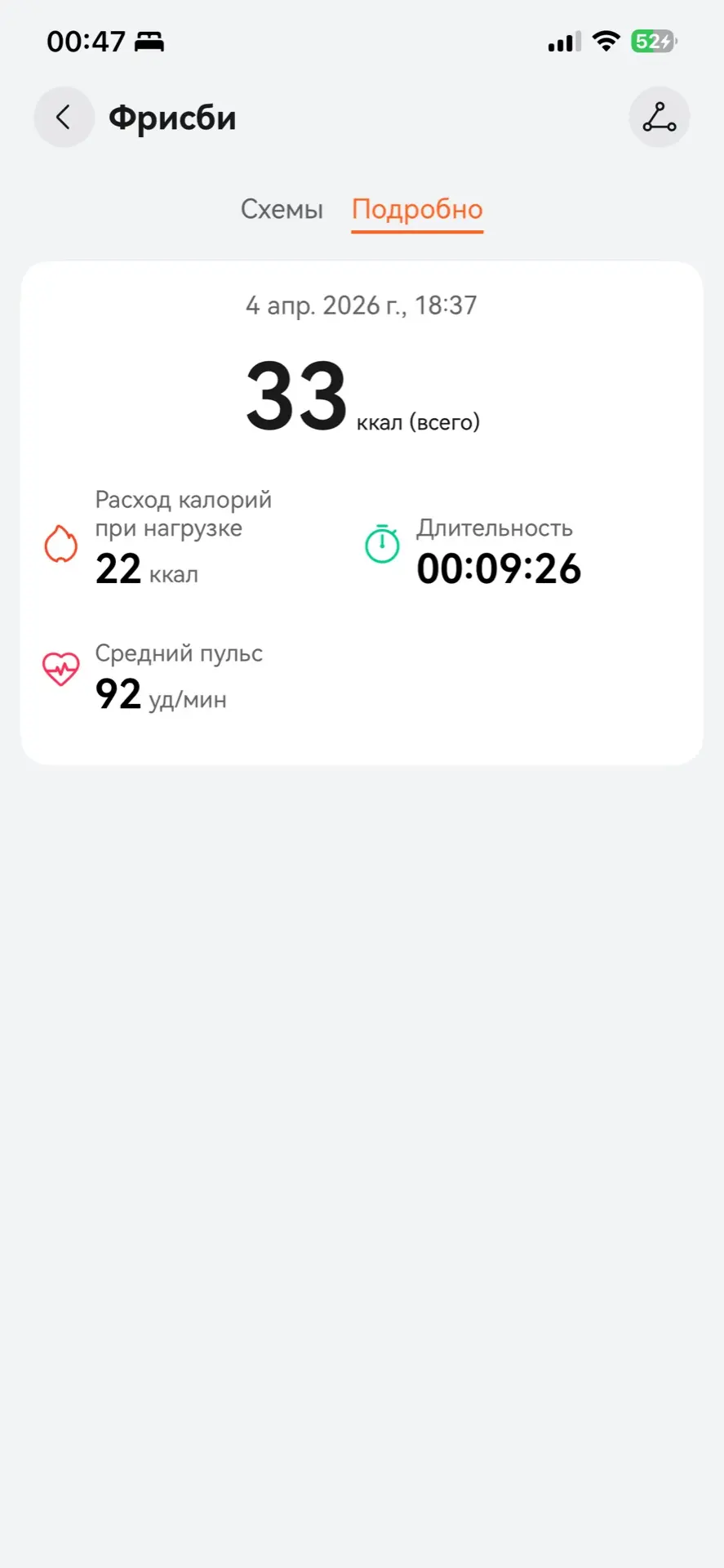The height and width of the screenshot is (1568, 724).
Task: Select the Подробно tab
Action: pos(417,210)
